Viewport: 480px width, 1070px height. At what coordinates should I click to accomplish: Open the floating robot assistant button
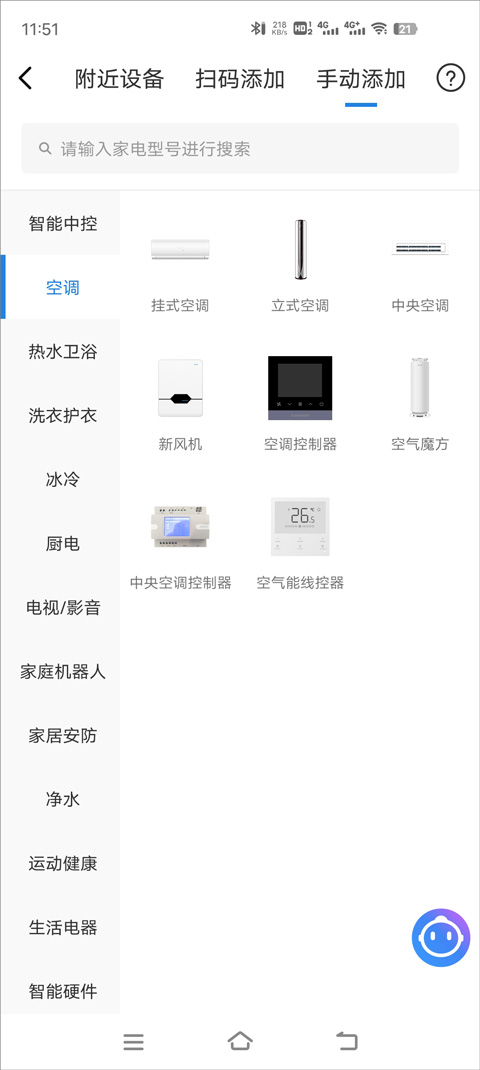click(441, 938)
